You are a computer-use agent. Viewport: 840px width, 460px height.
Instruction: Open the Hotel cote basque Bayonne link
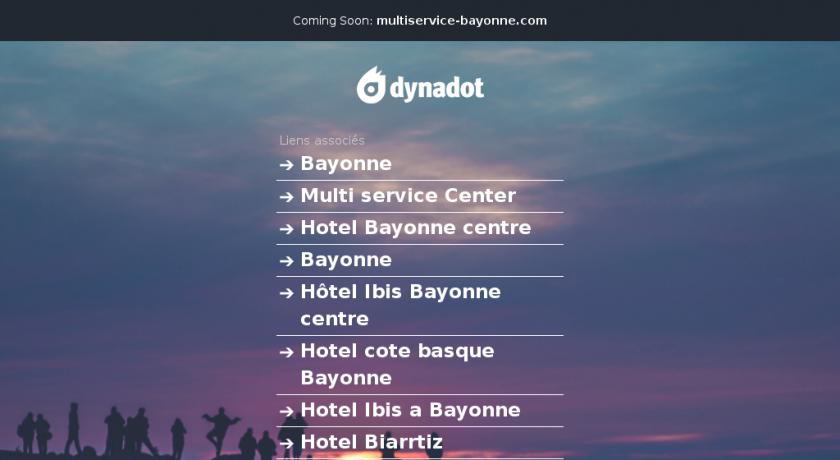[397, 364]
